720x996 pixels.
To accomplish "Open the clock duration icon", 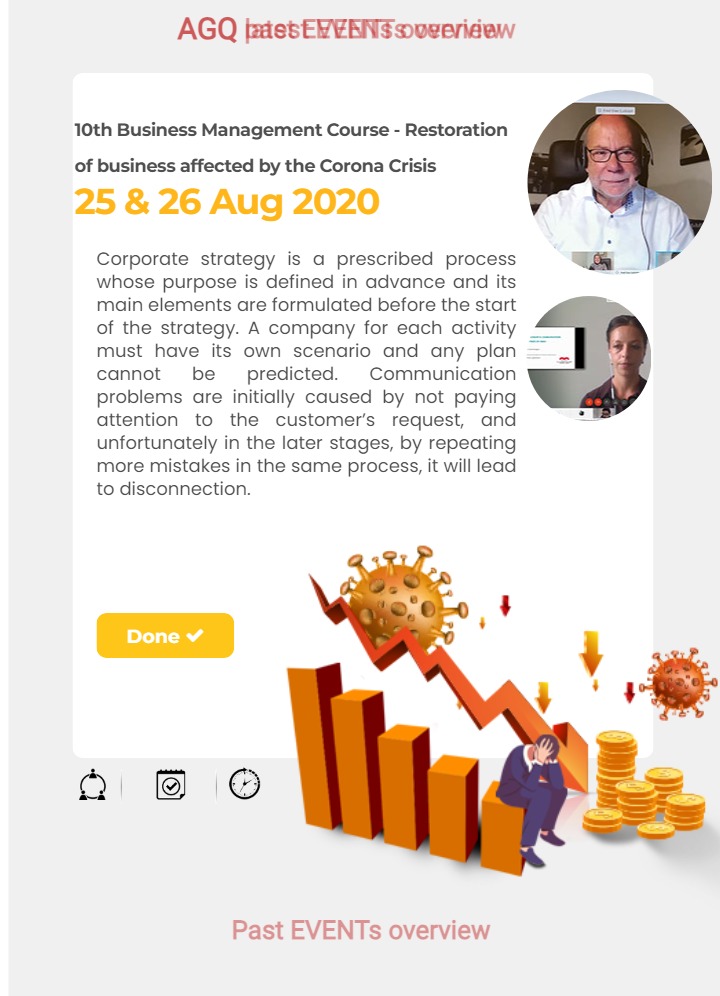I will pos(244,784).
